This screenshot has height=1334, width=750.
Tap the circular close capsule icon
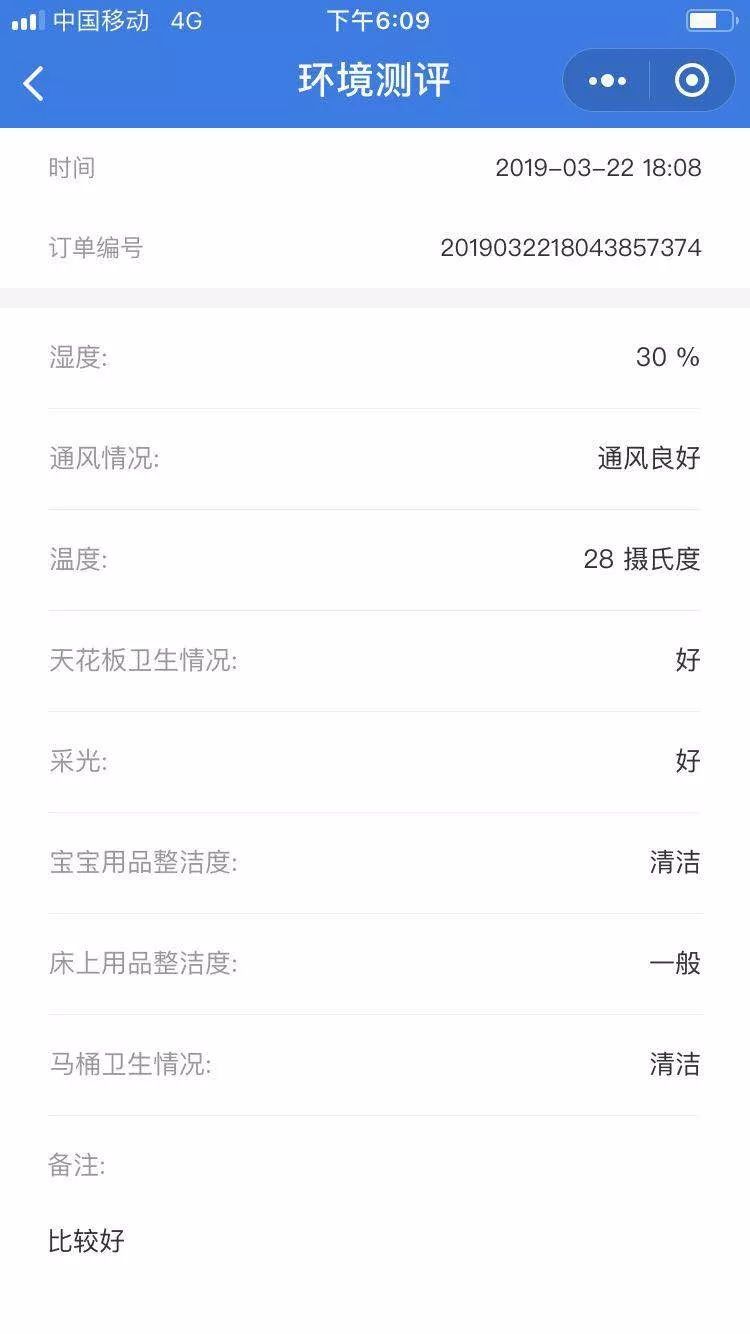point(692,80)
